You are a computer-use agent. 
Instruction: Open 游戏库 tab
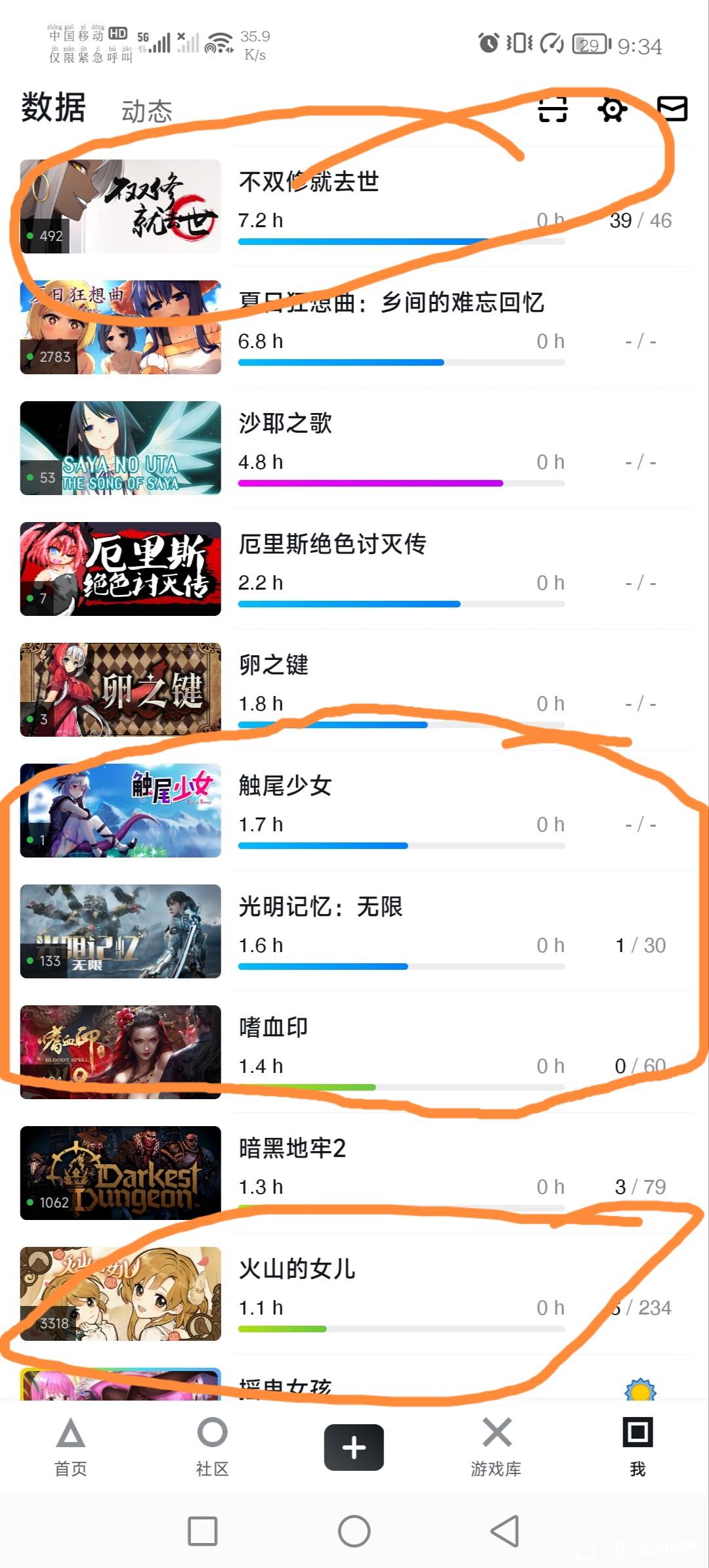(496, 1447)
